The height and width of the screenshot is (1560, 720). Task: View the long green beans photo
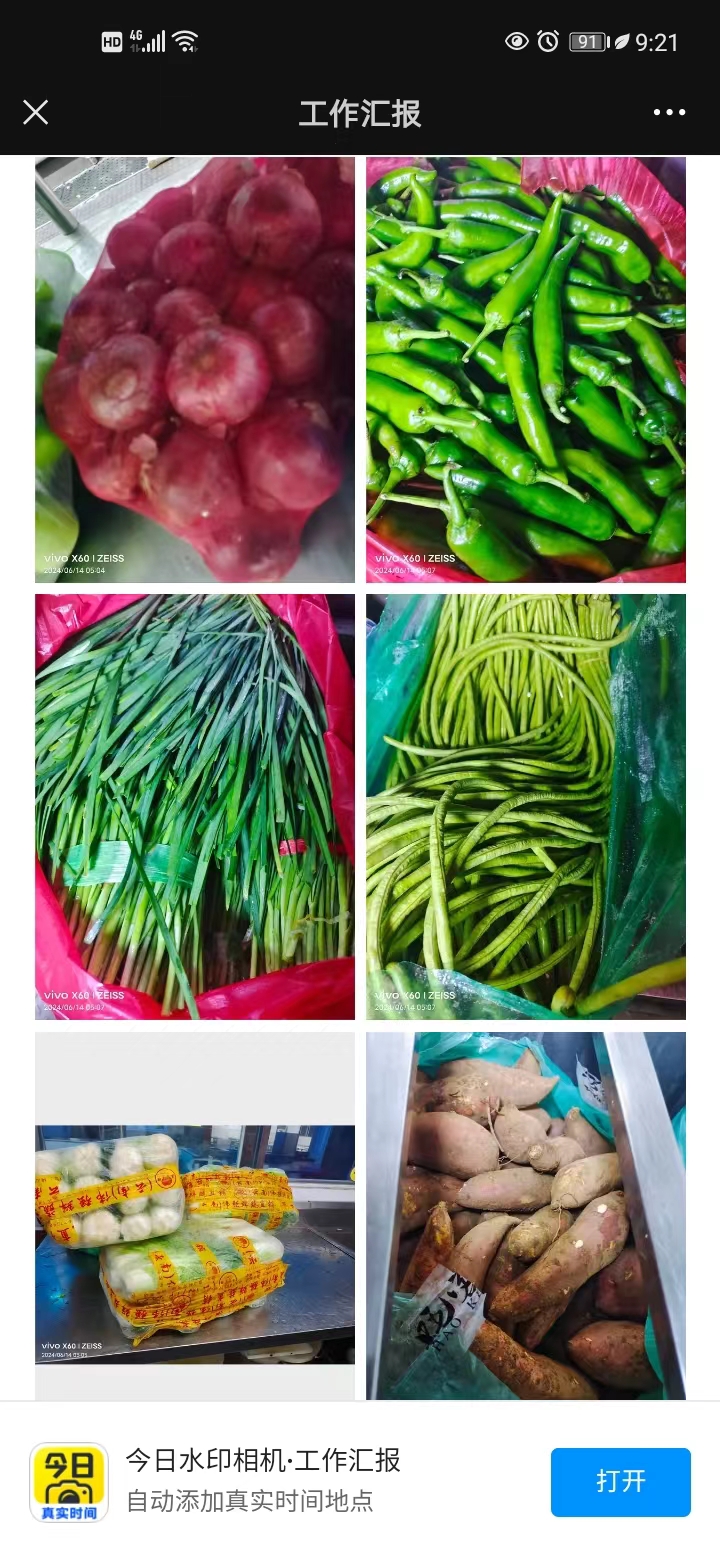coord(526,806)
